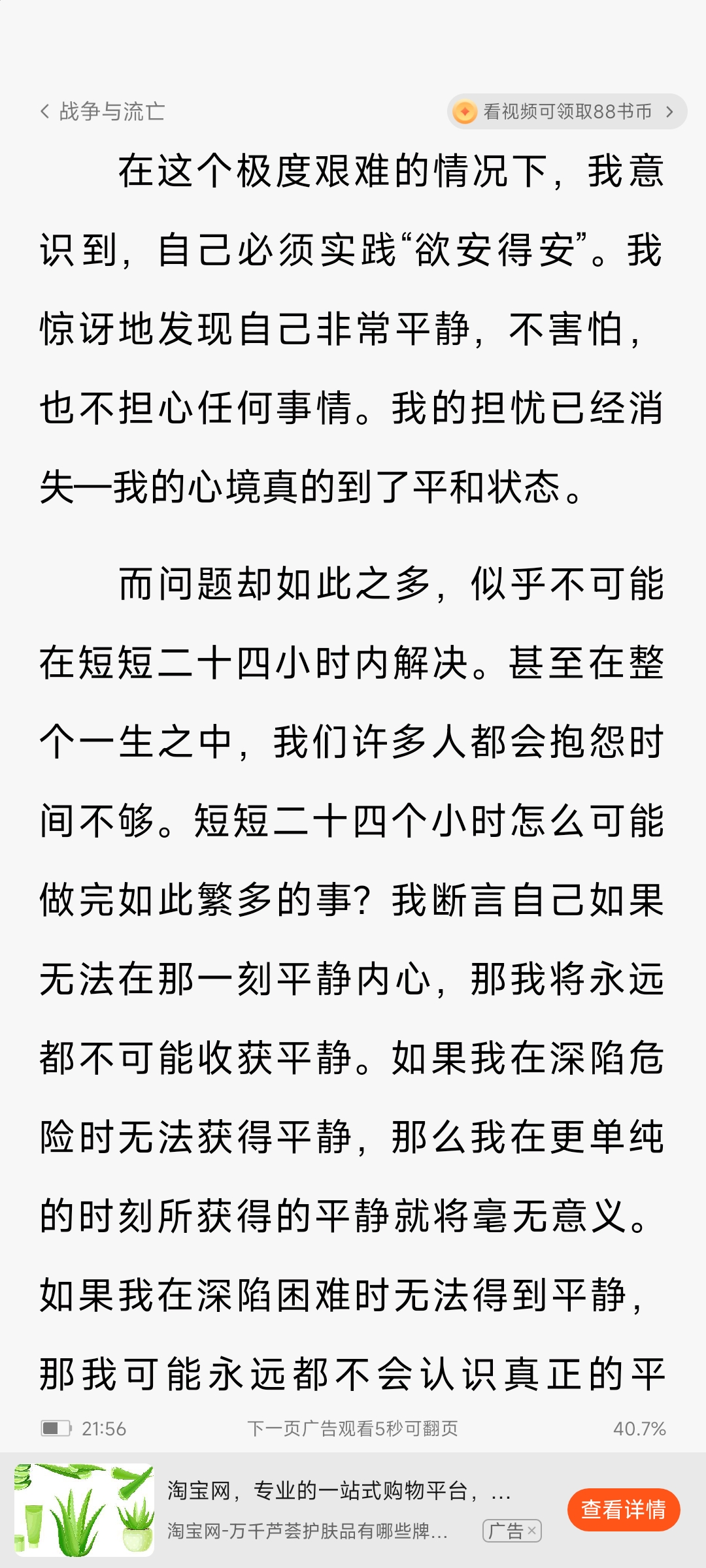The image size is (706, 1568).
Task: Go back via 战争与流亡 title
Action: [103, 112]
